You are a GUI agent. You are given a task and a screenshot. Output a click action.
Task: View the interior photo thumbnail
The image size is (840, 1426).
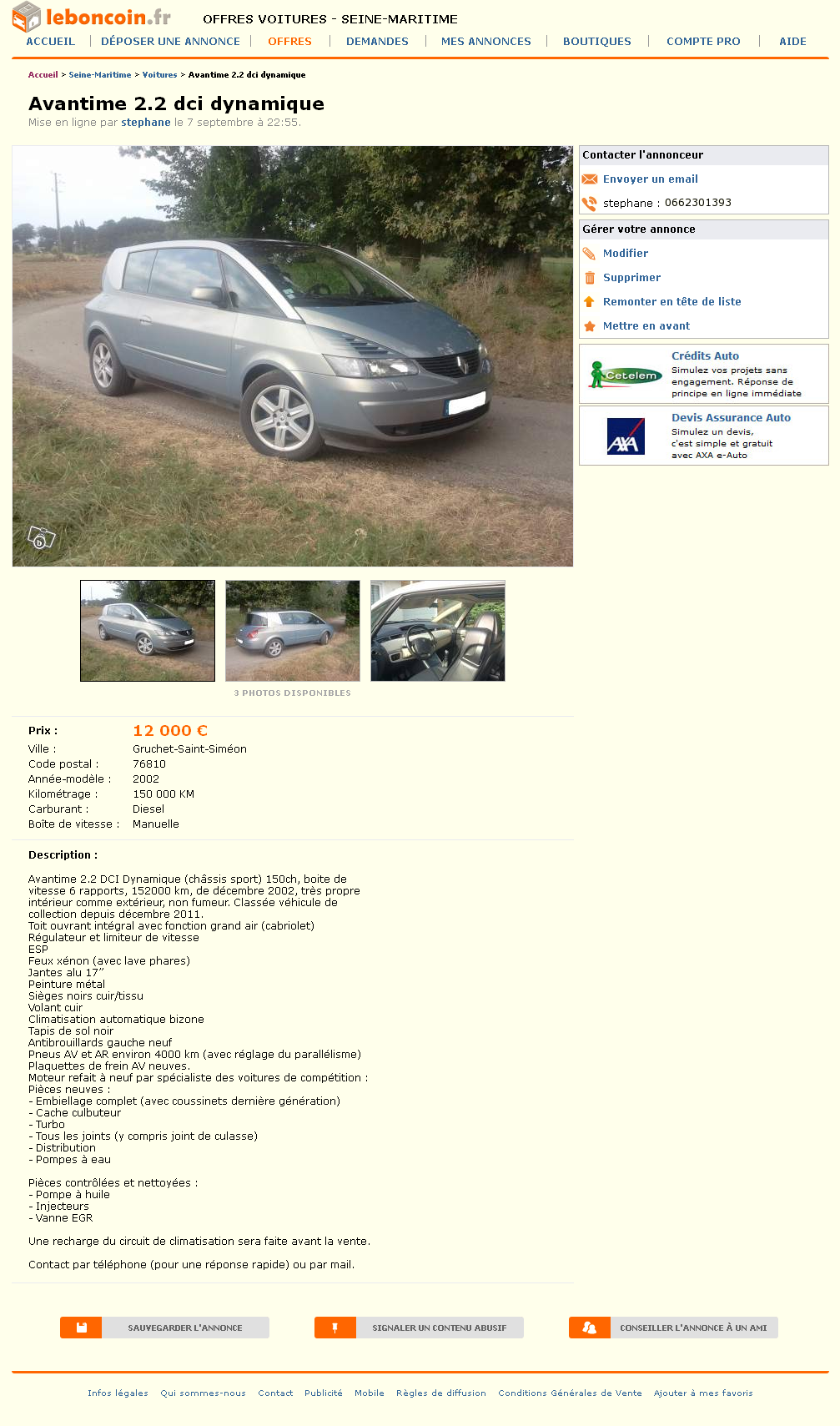click(x=438, y=631)
